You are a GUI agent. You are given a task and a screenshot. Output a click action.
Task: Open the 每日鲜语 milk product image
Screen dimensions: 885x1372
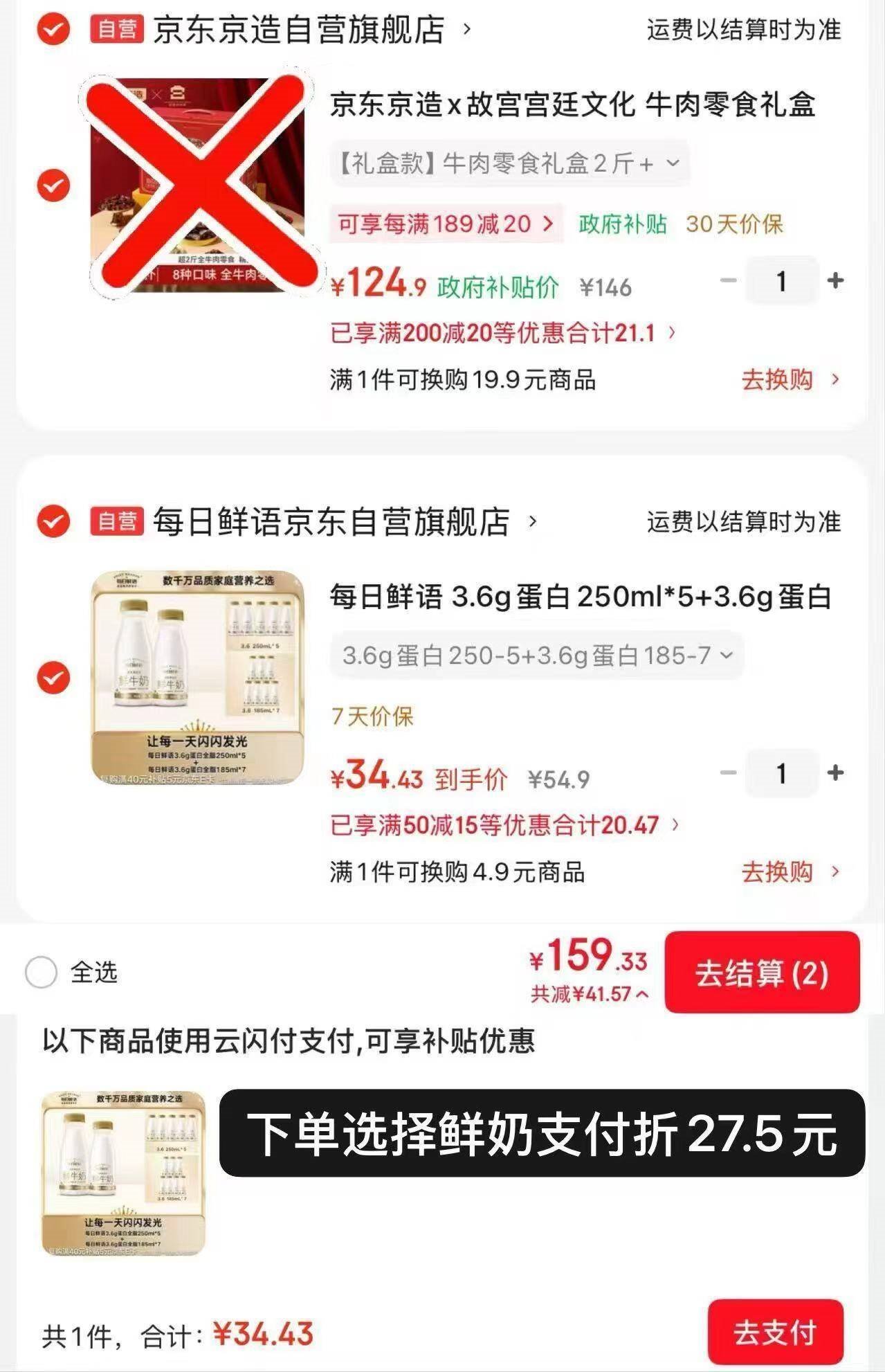[x=197, y=677]
